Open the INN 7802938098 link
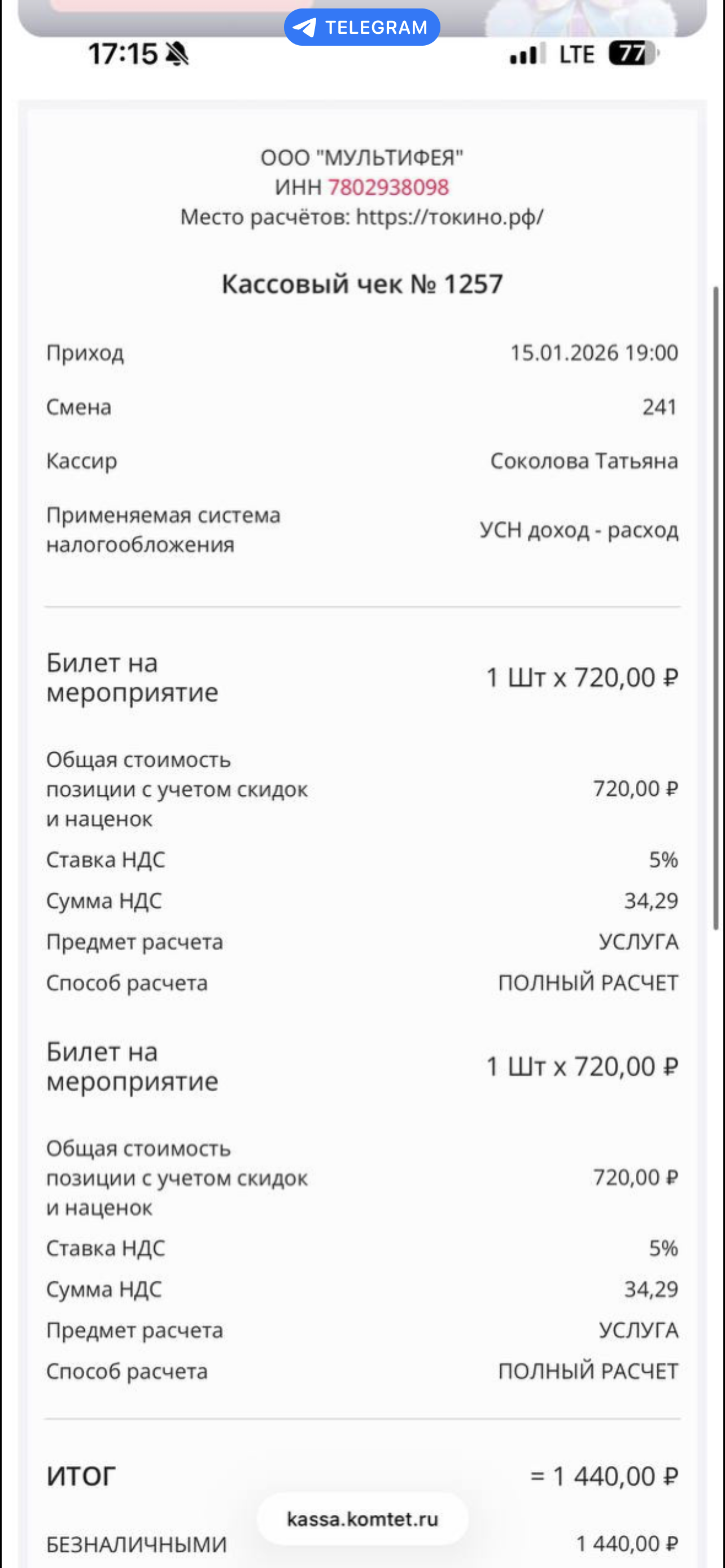725x1568 pixels. coord(388,187)
